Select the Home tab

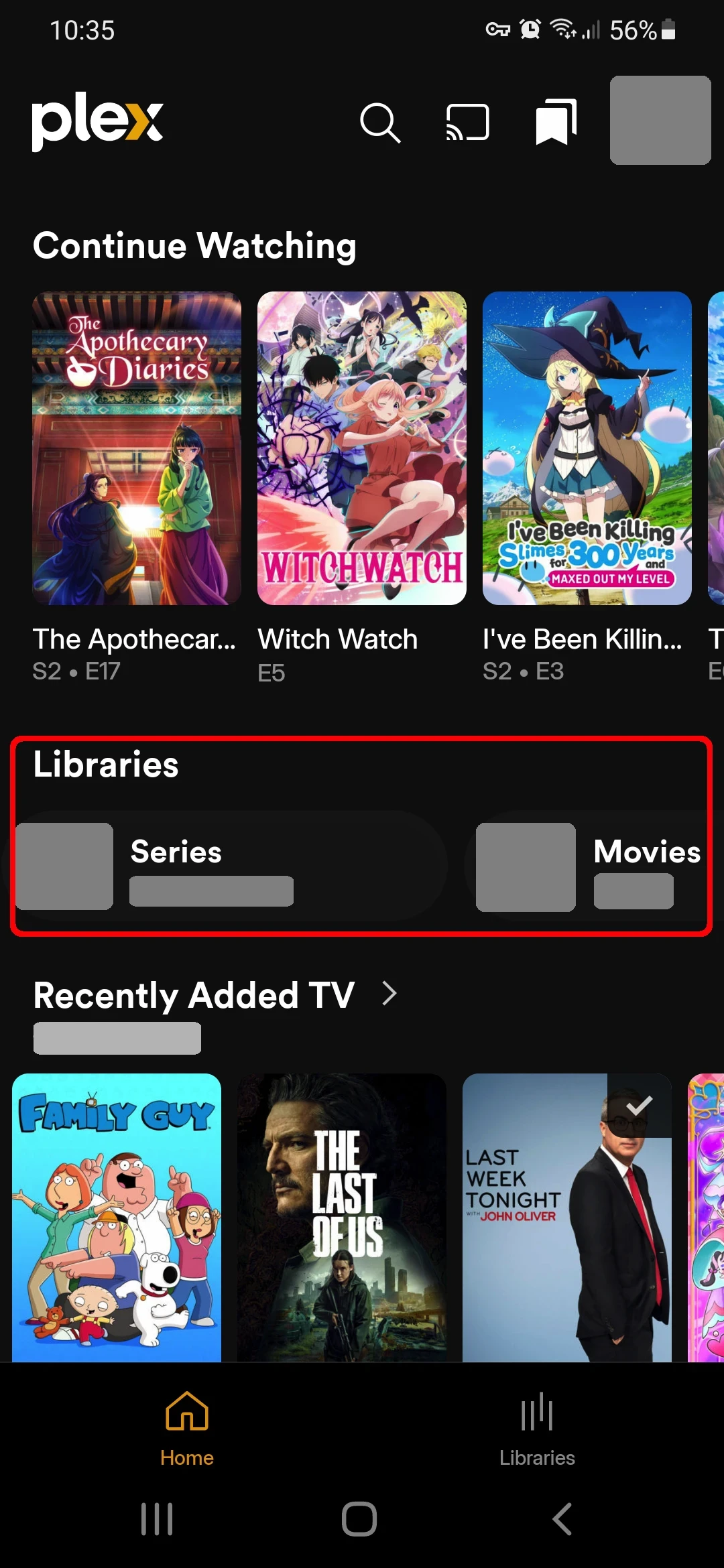[187, 1427]
